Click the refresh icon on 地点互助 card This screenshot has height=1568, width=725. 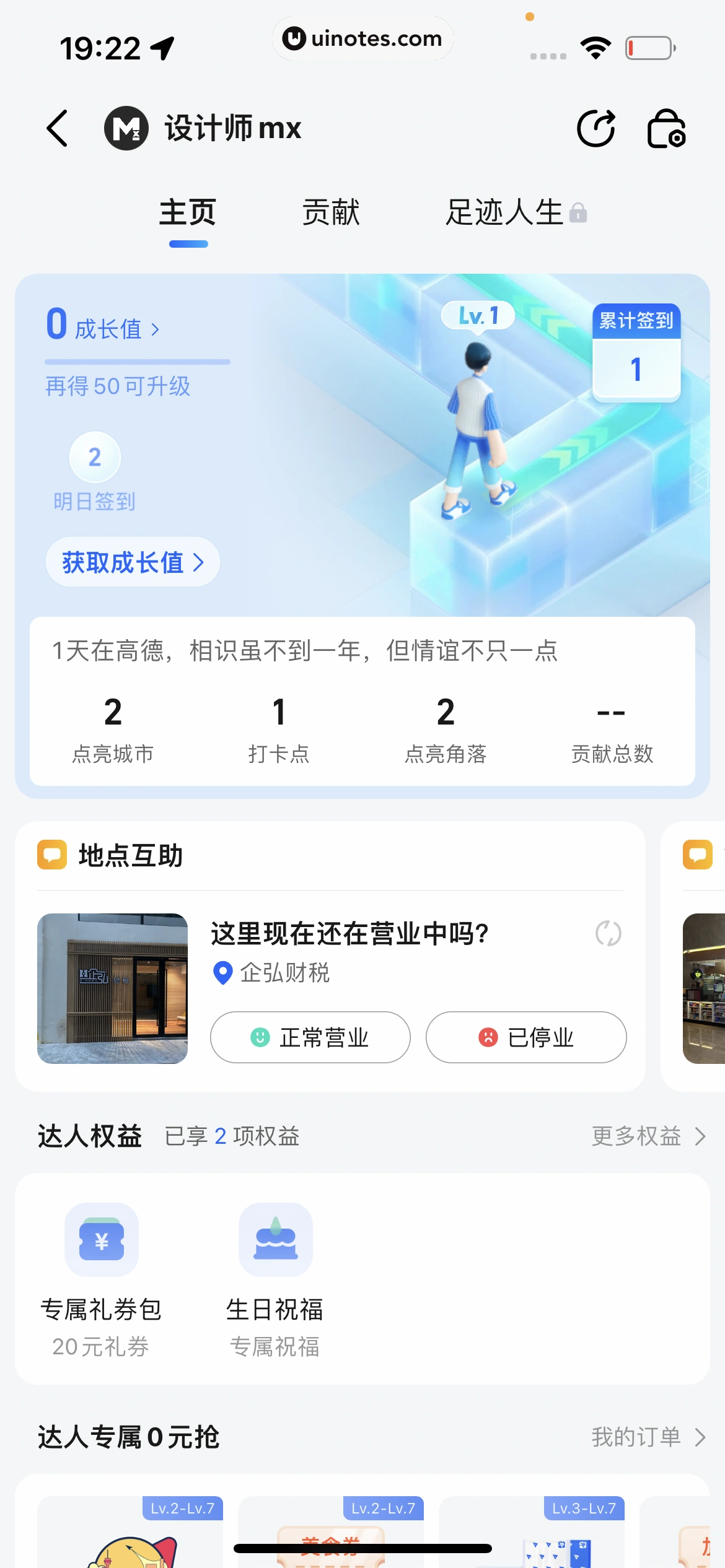pos(607,933)
